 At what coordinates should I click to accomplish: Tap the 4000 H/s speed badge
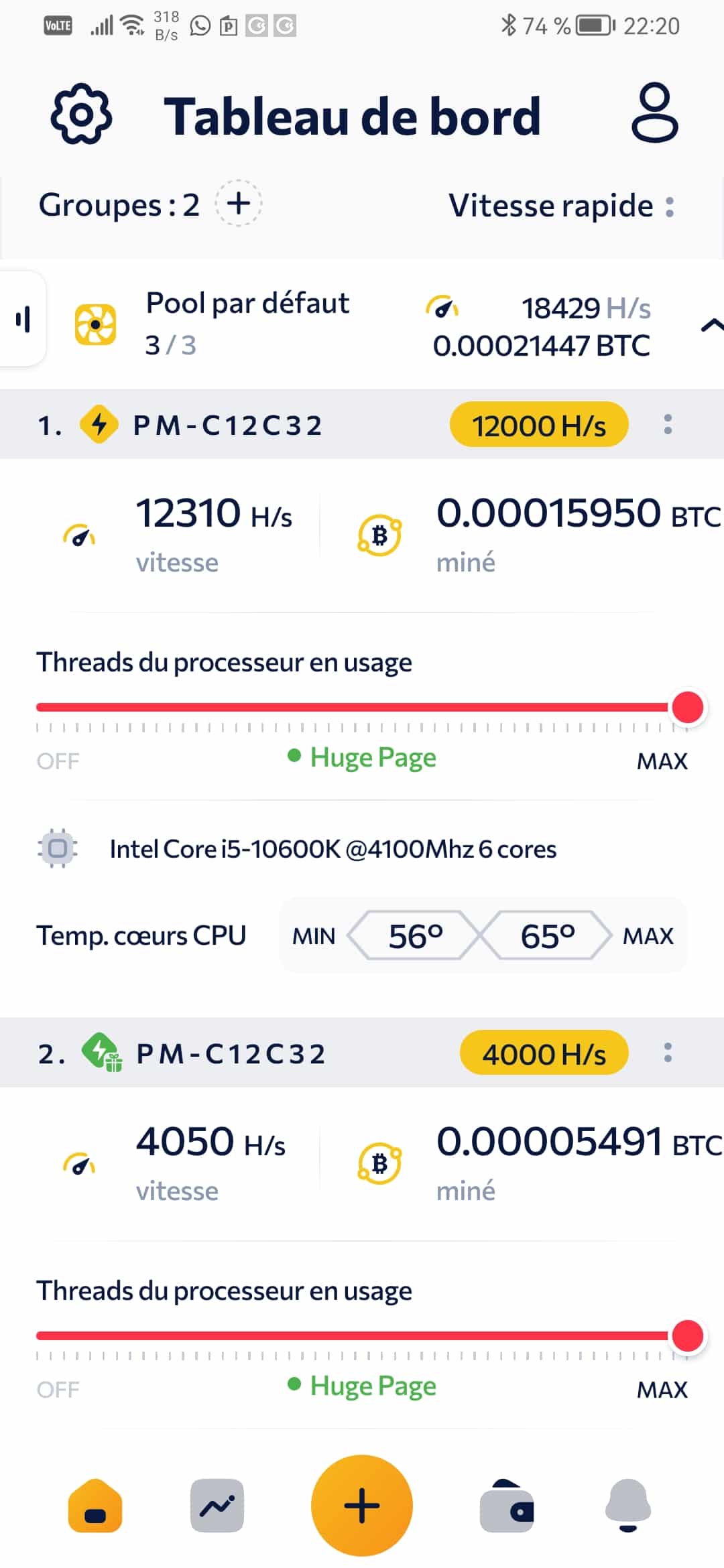544,1053
